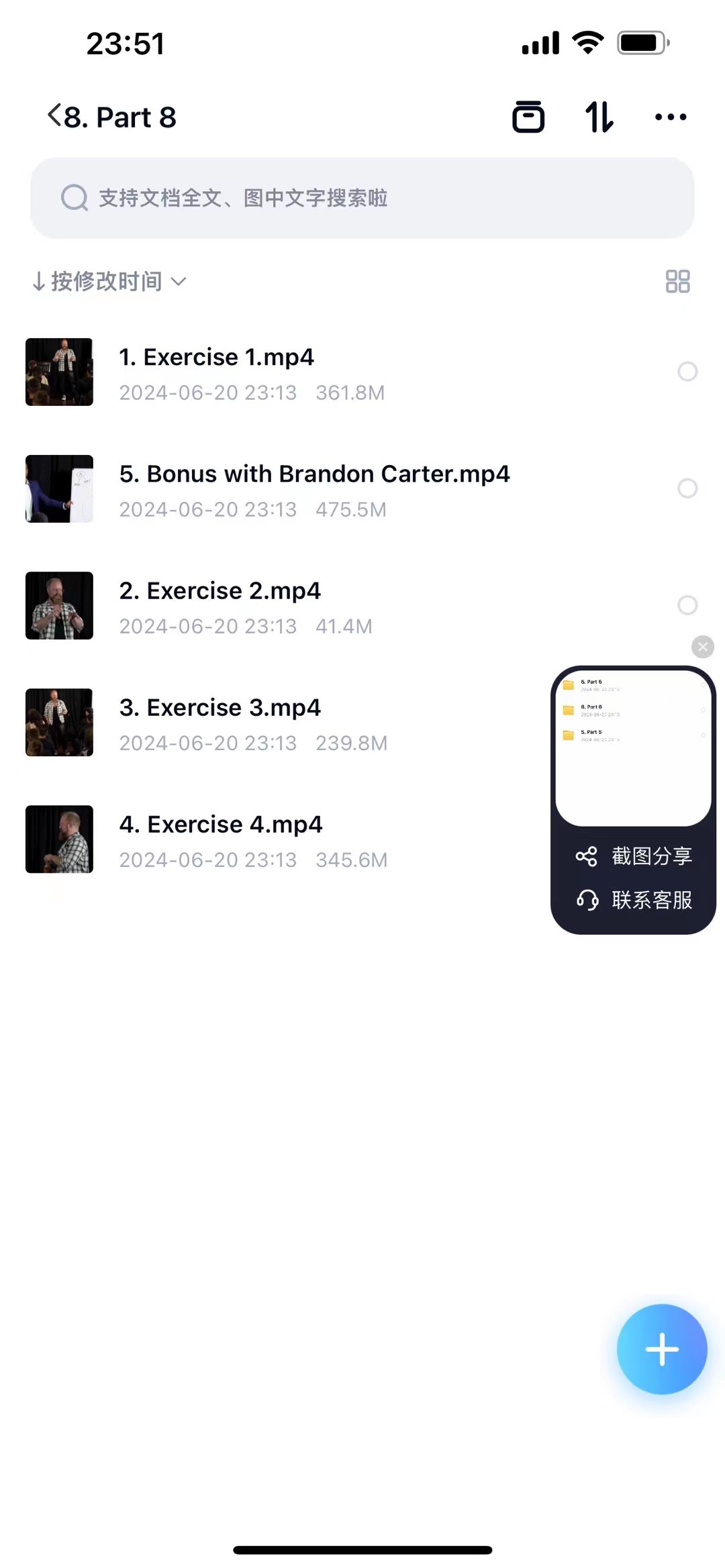The height and width of the screenshot is (1568, 725).
Task: Select the circle for 2. Exercise 2.mp4
Action: click(x=687, y=605)
